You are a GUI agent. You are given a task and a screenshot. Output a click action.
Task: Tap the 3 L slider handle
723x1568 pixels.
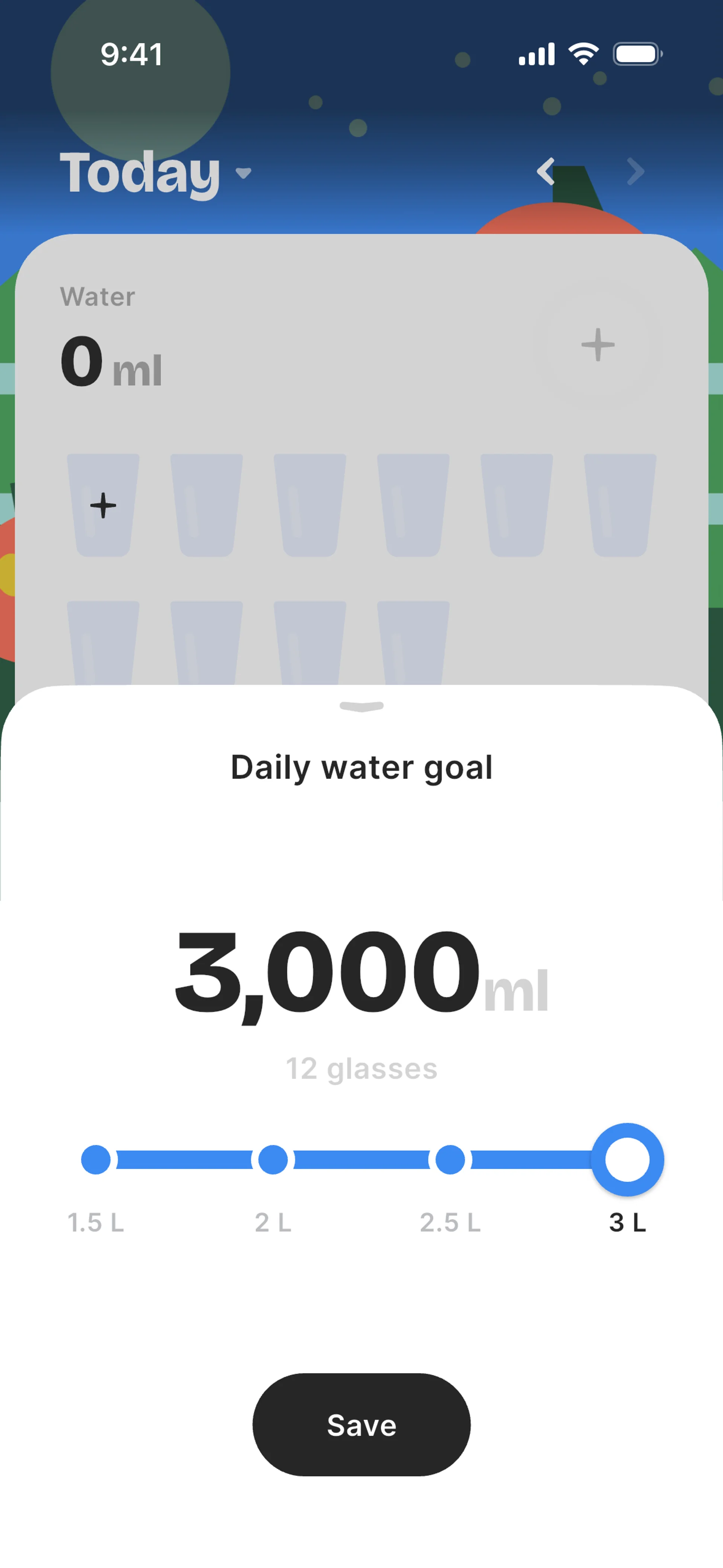(x=627, y=1160)
